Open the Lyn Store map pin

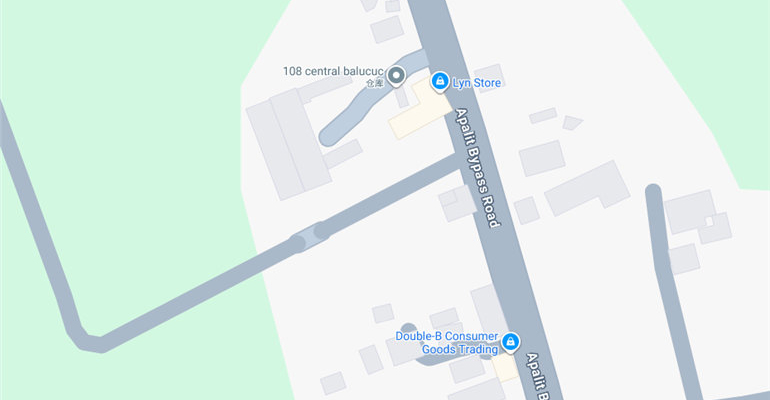click(x=439, y=81)
